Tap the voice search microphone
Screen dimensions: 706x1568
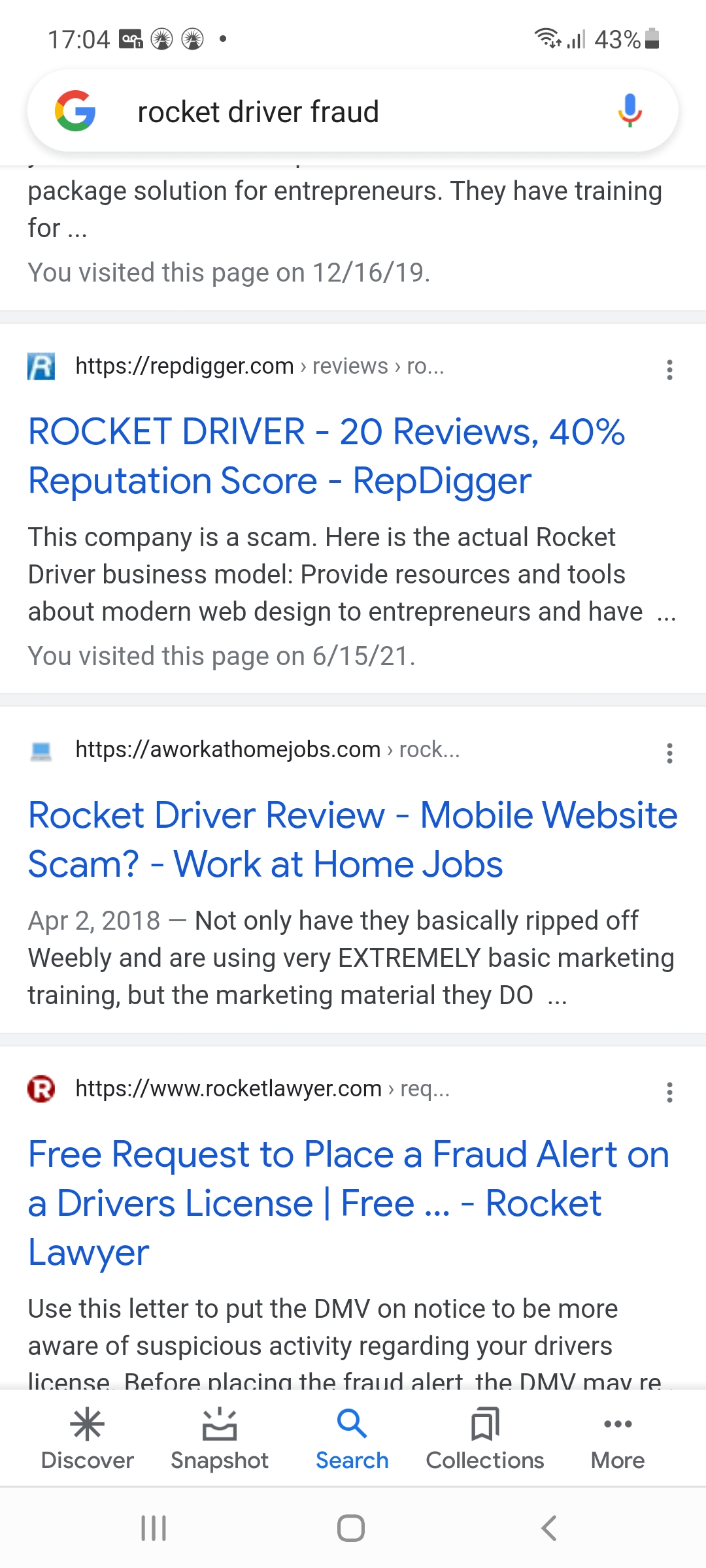pyautogui.click(x=630, y=110)
